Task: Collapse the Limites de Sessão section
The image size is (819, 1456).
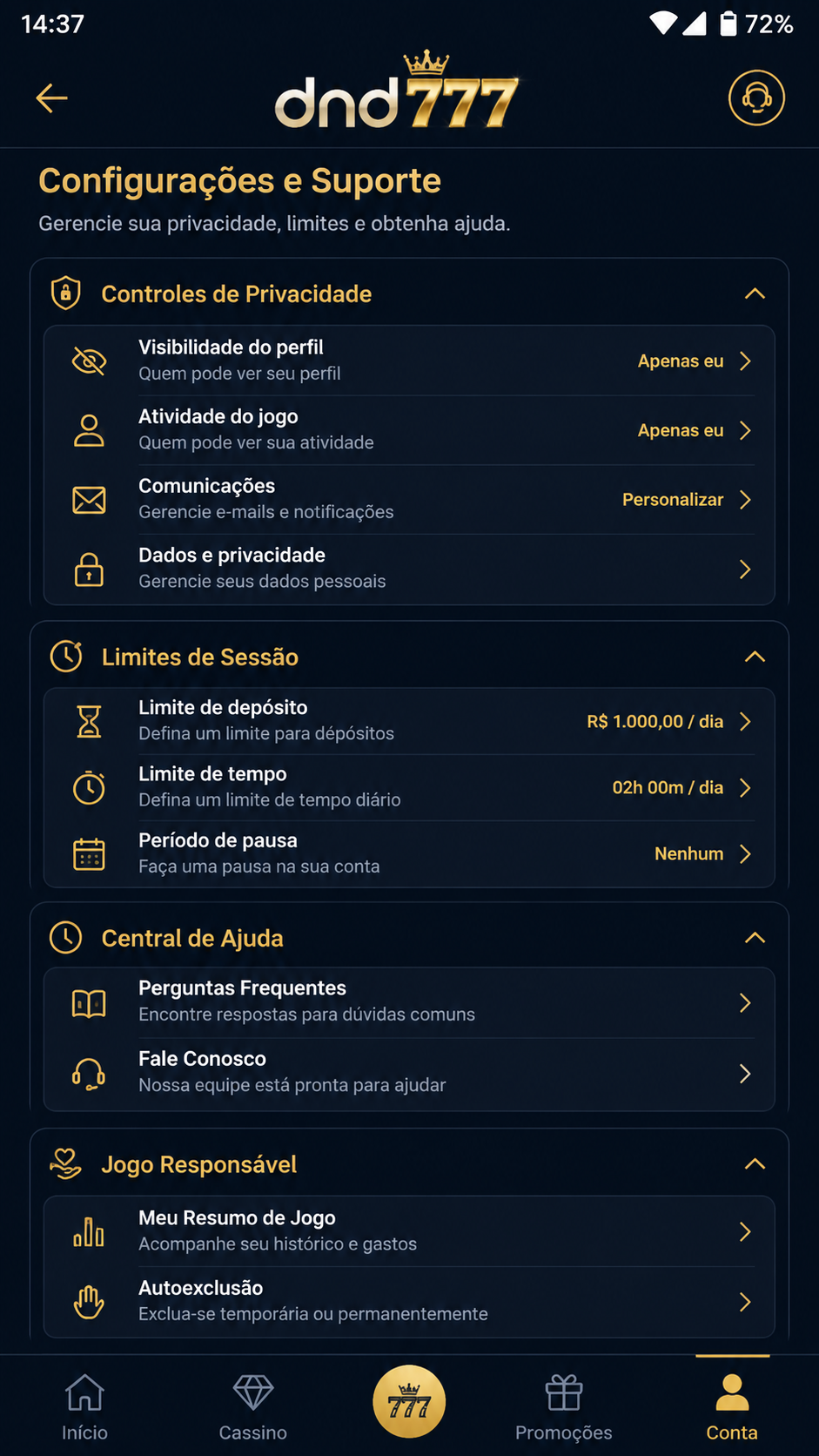Action: click(x=755, y=657)
